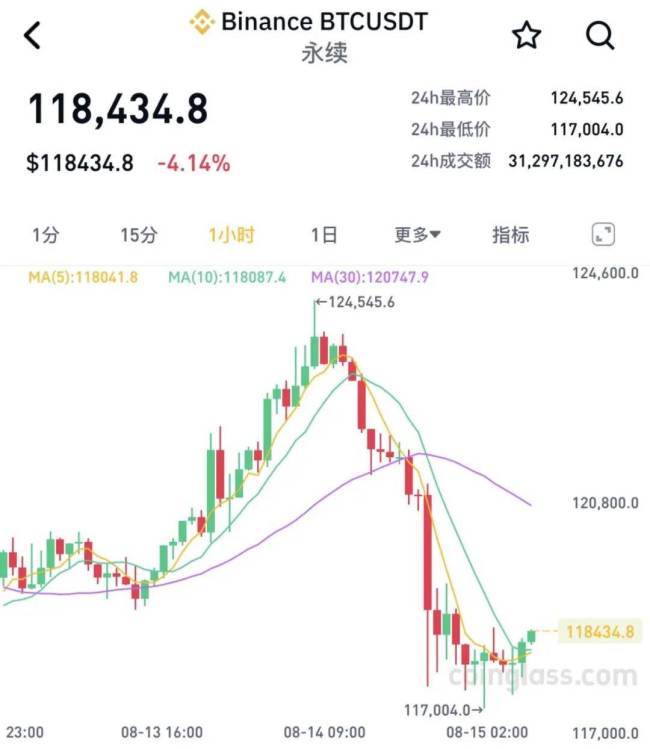Switch to the 1日 chart interval

coord(323,235)
